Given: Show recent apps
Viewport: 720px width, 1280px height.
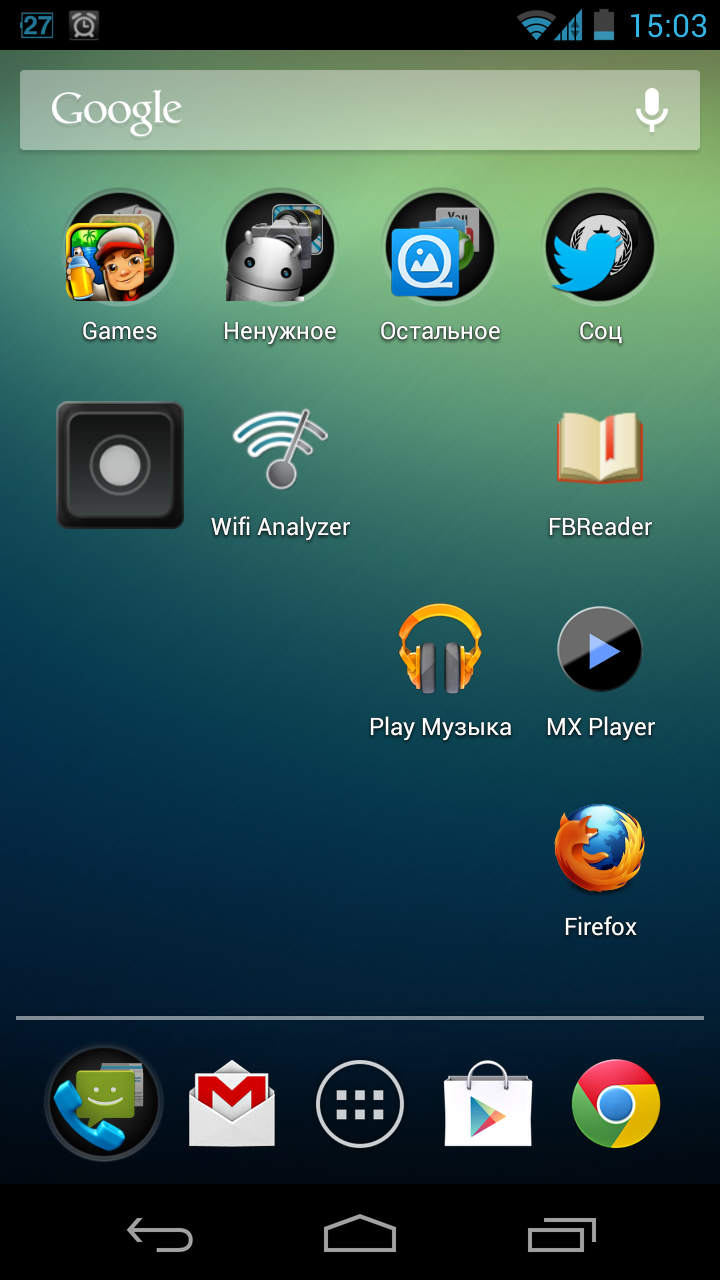Looking at the screenshot, I should point(562,1235).
